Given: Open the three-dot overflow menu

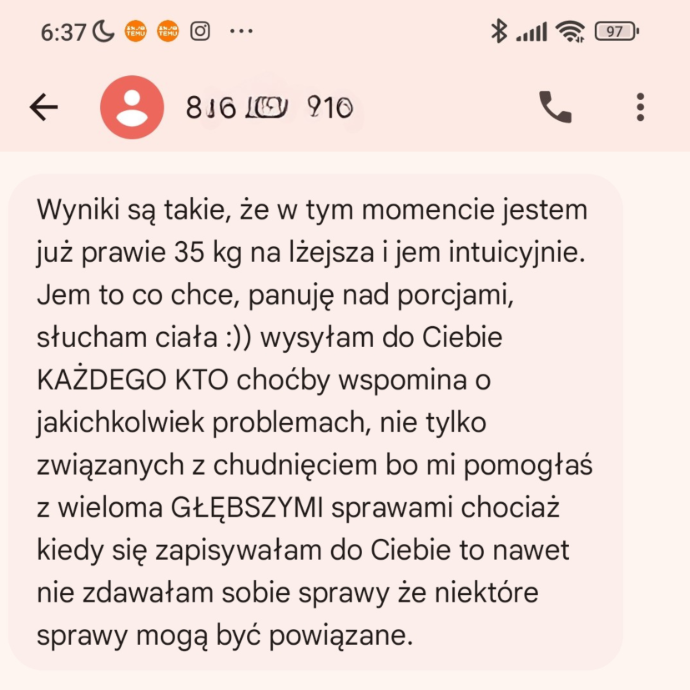Looking at the screenshot, I should pyautogui.click(x=640, y=107).
